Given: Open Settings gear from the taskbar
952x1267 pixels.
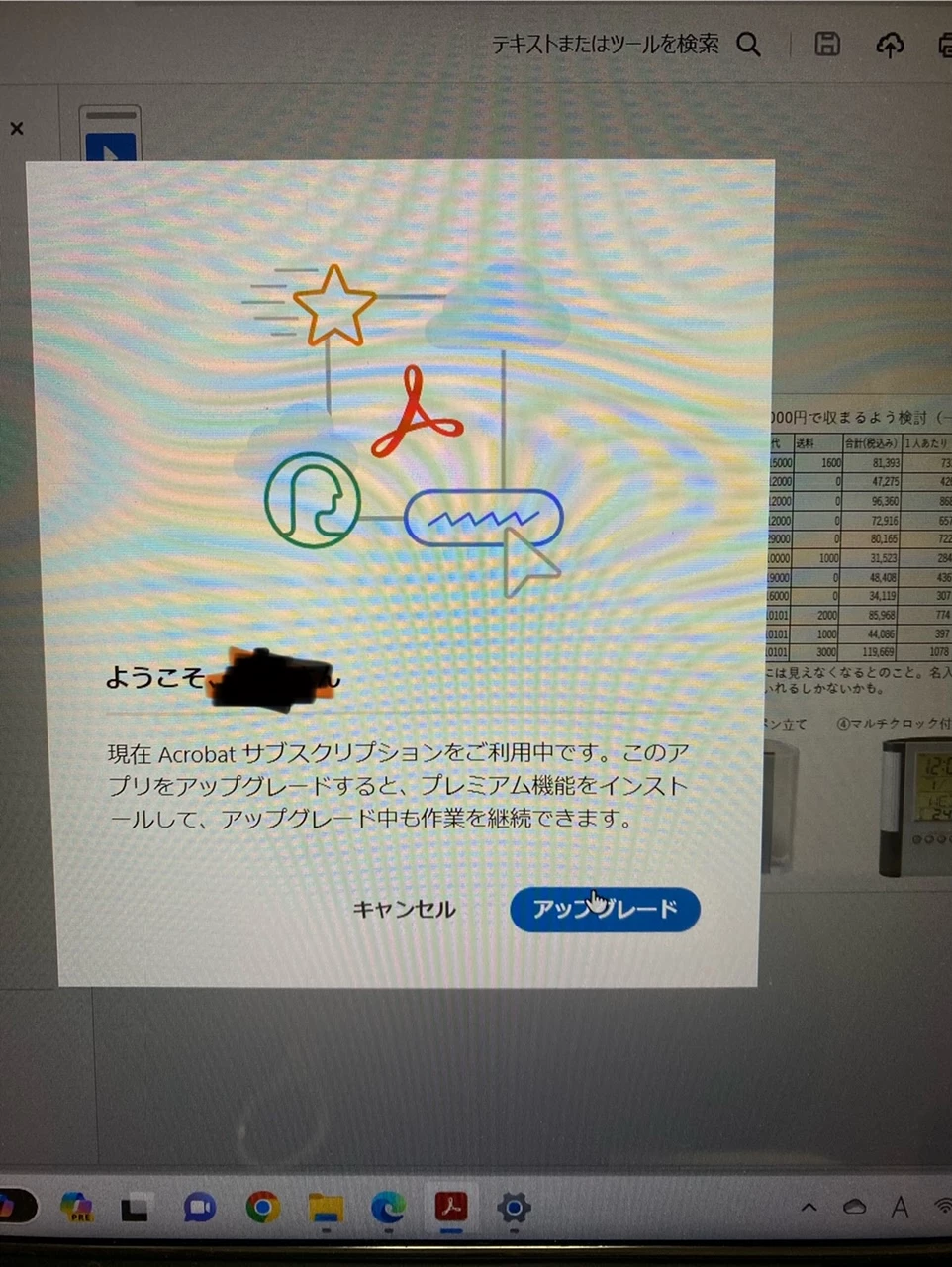Looking at the screenshot, I should [x=514, y=1207].
